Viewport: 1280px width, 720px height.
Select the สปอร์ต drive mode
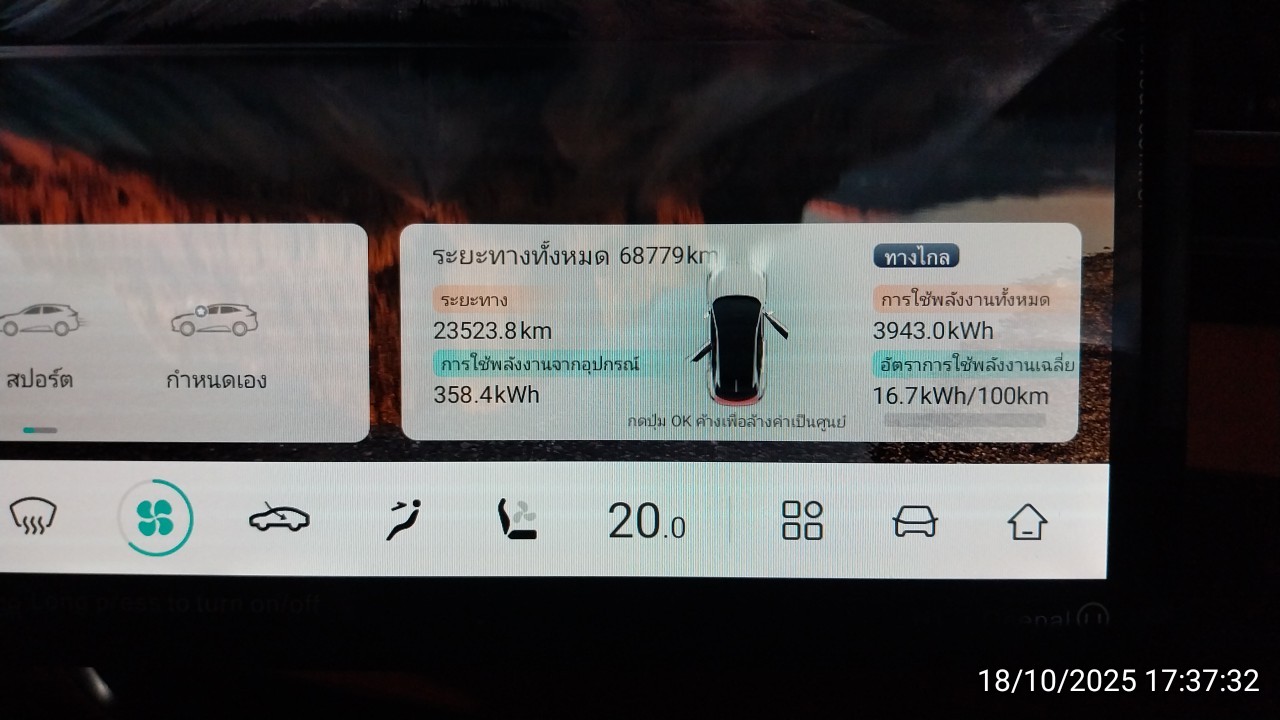click(40, 345)
